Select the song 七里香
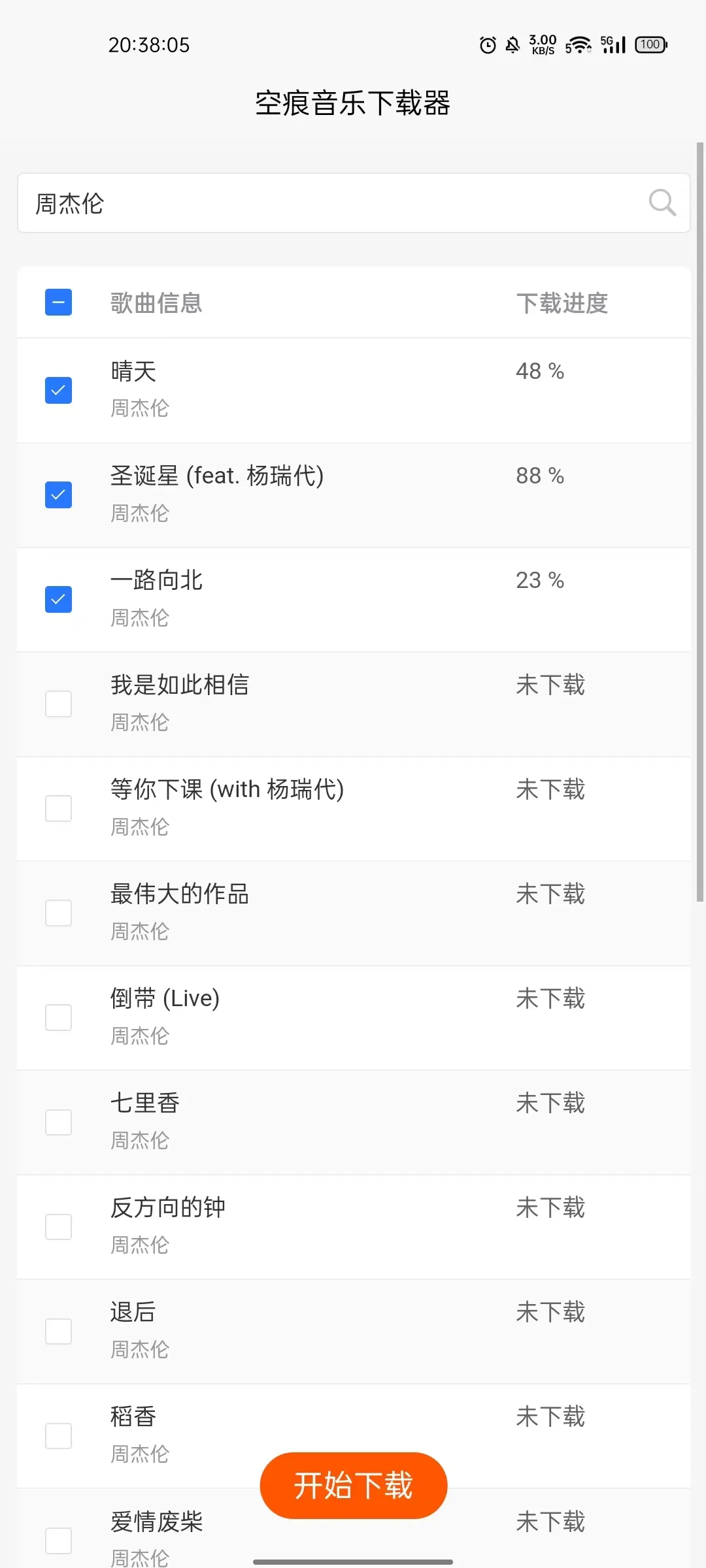The image size is (706, 1568). click(x=58, y=1122)
